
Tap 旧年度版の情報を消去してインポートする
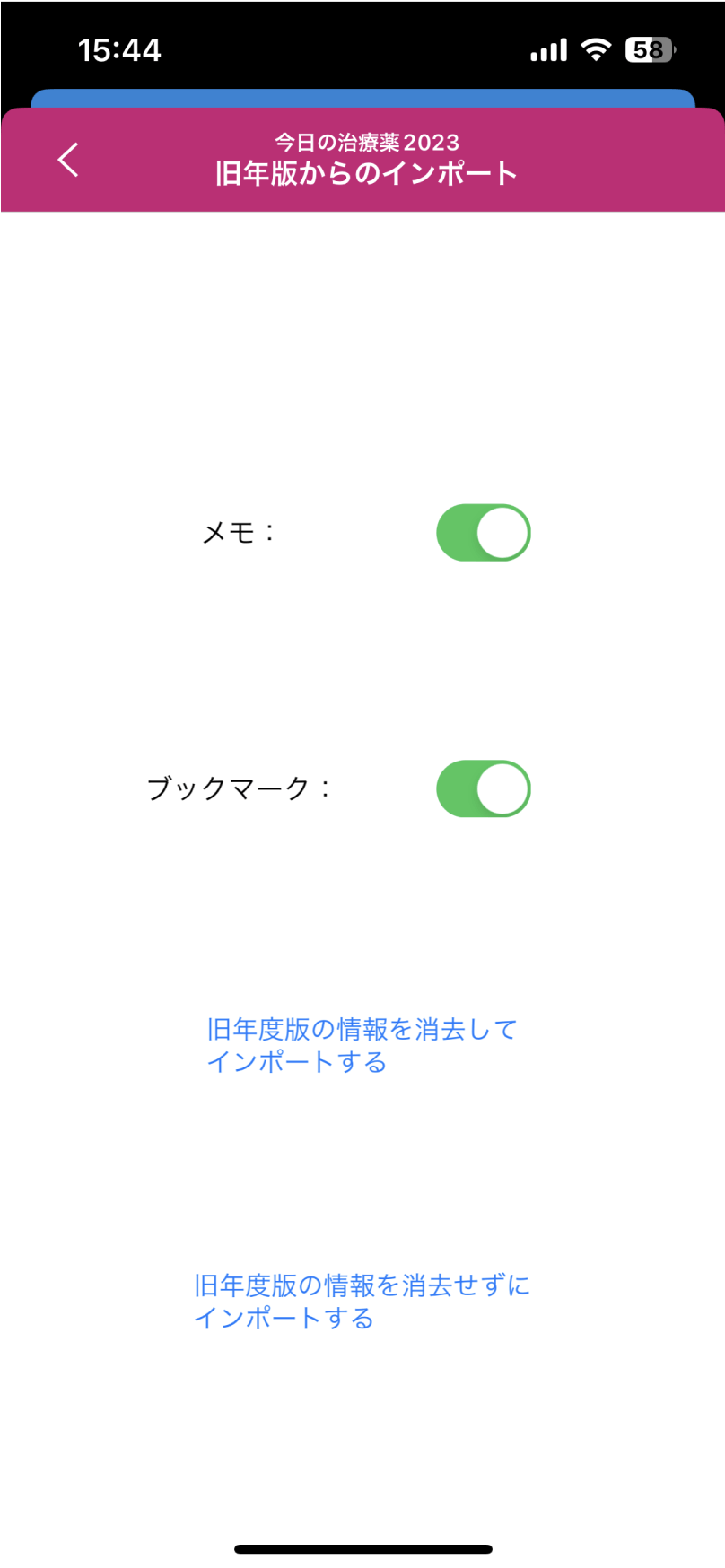362,1046
